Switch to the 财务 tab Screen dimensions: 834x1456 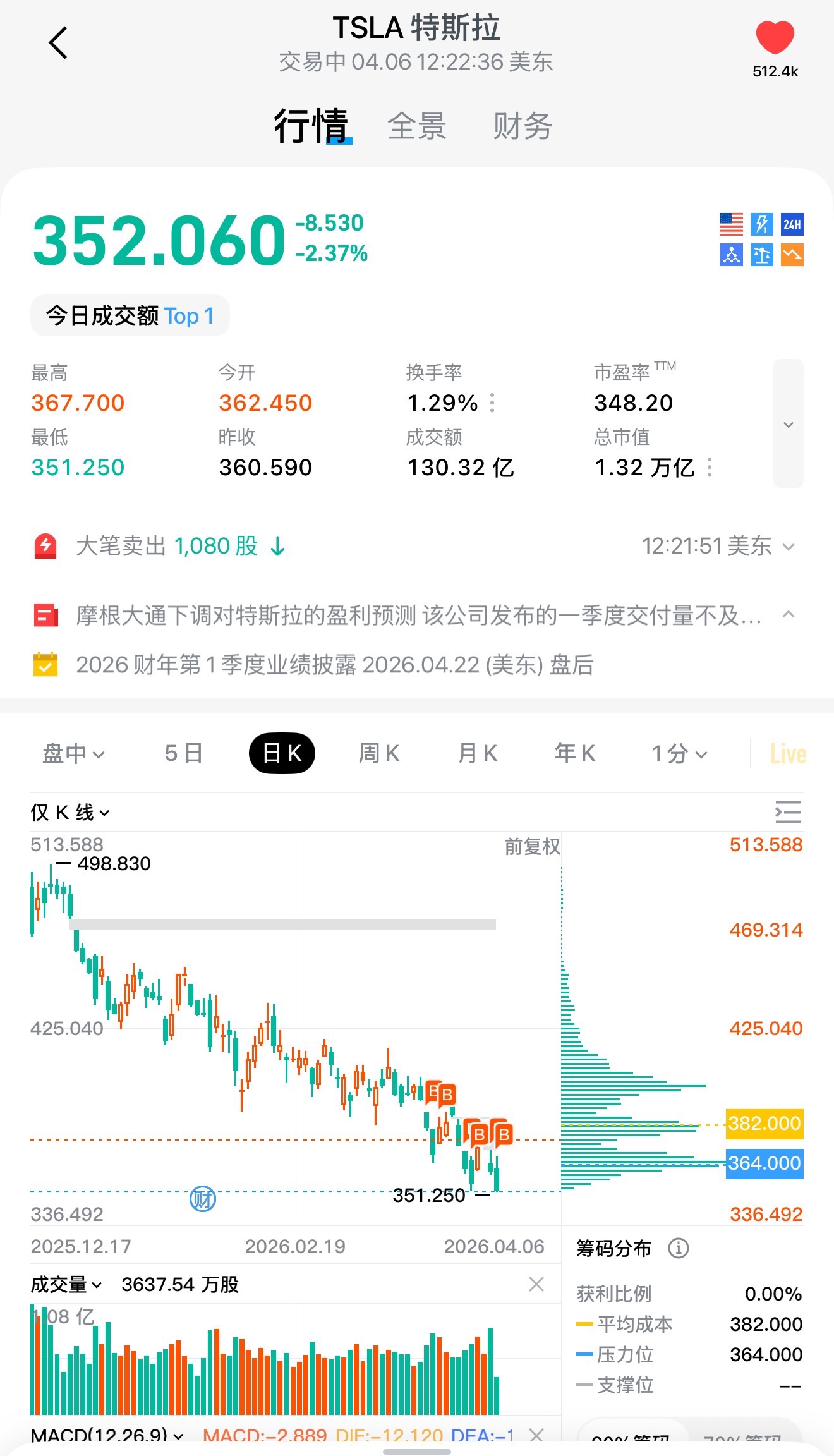523,126
